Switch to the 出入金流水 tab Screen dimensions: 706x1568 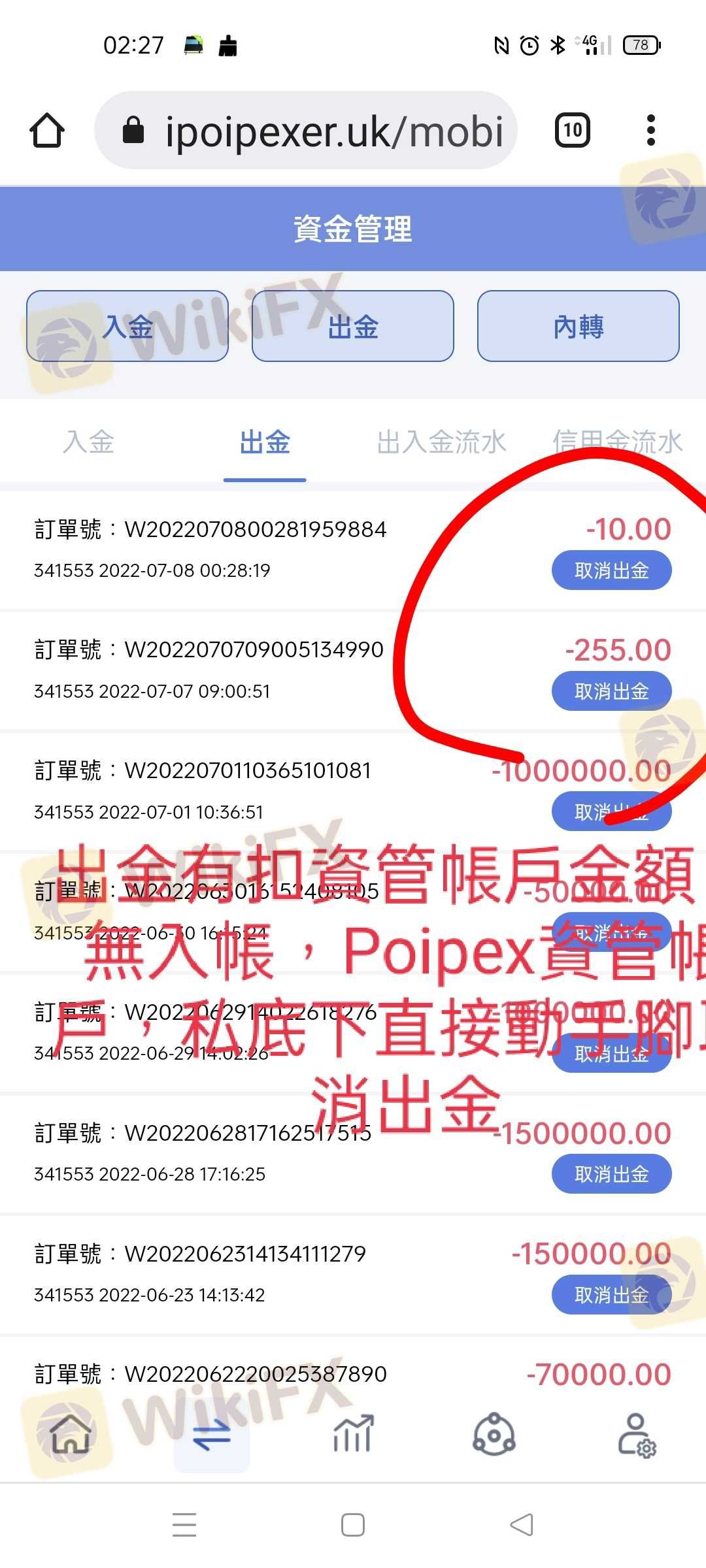(x=441, y=442)
